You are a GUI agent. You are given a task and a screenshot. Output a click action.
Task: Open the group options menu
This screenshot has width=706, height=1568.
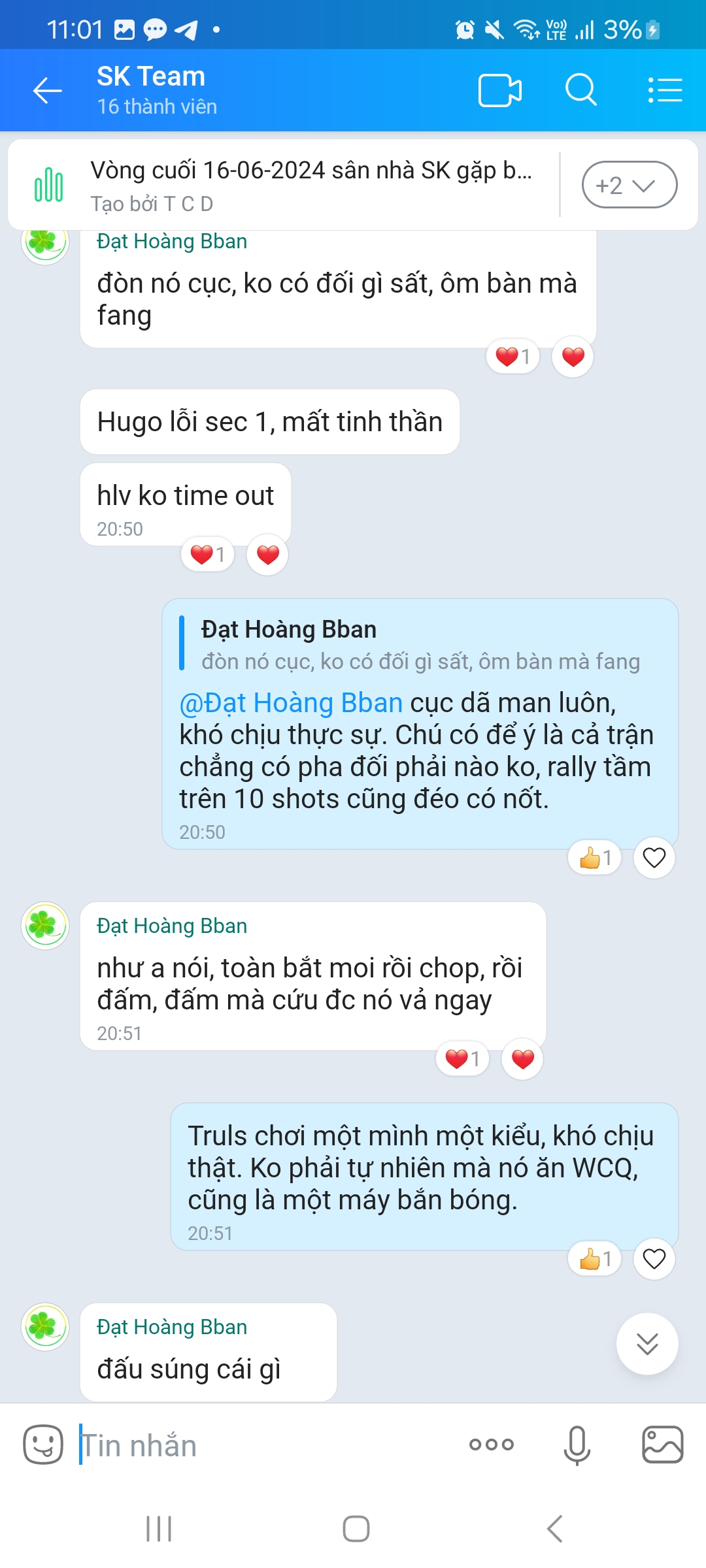click(x=665, y=90)
